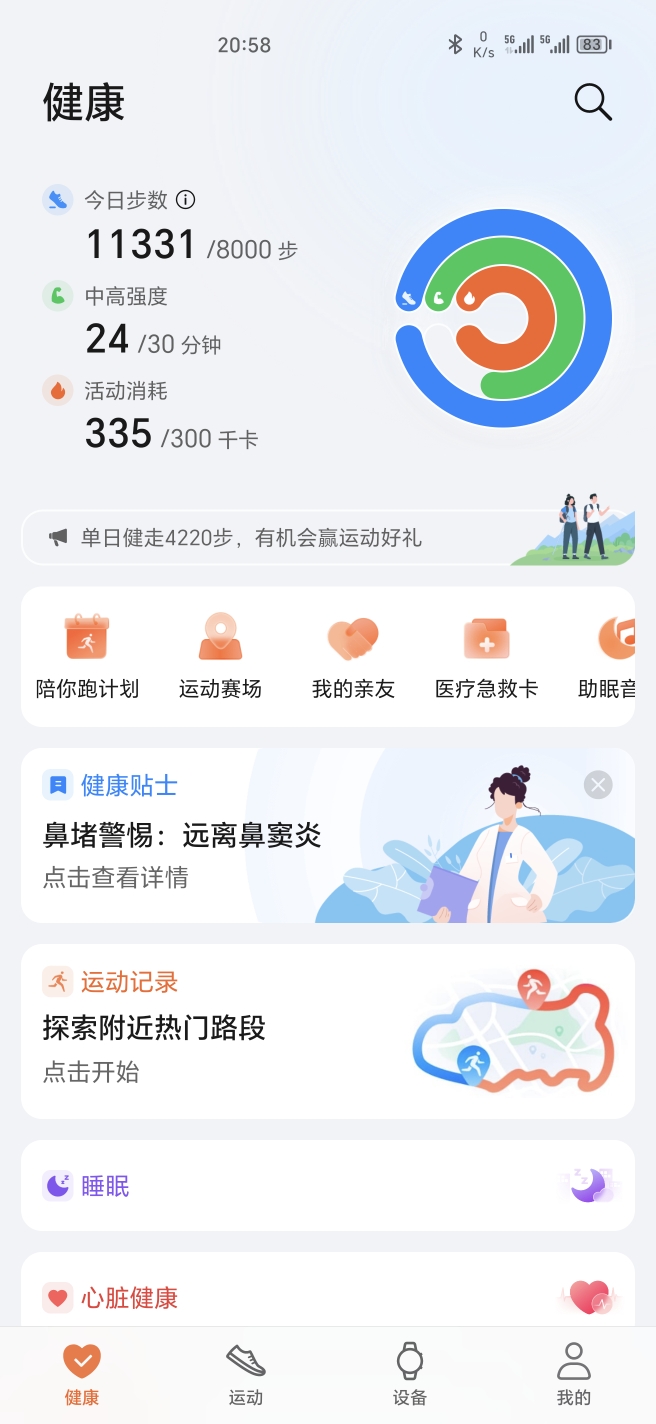
Task: Open the 心脏健康 card
Action: click(x=328, y=1292)
